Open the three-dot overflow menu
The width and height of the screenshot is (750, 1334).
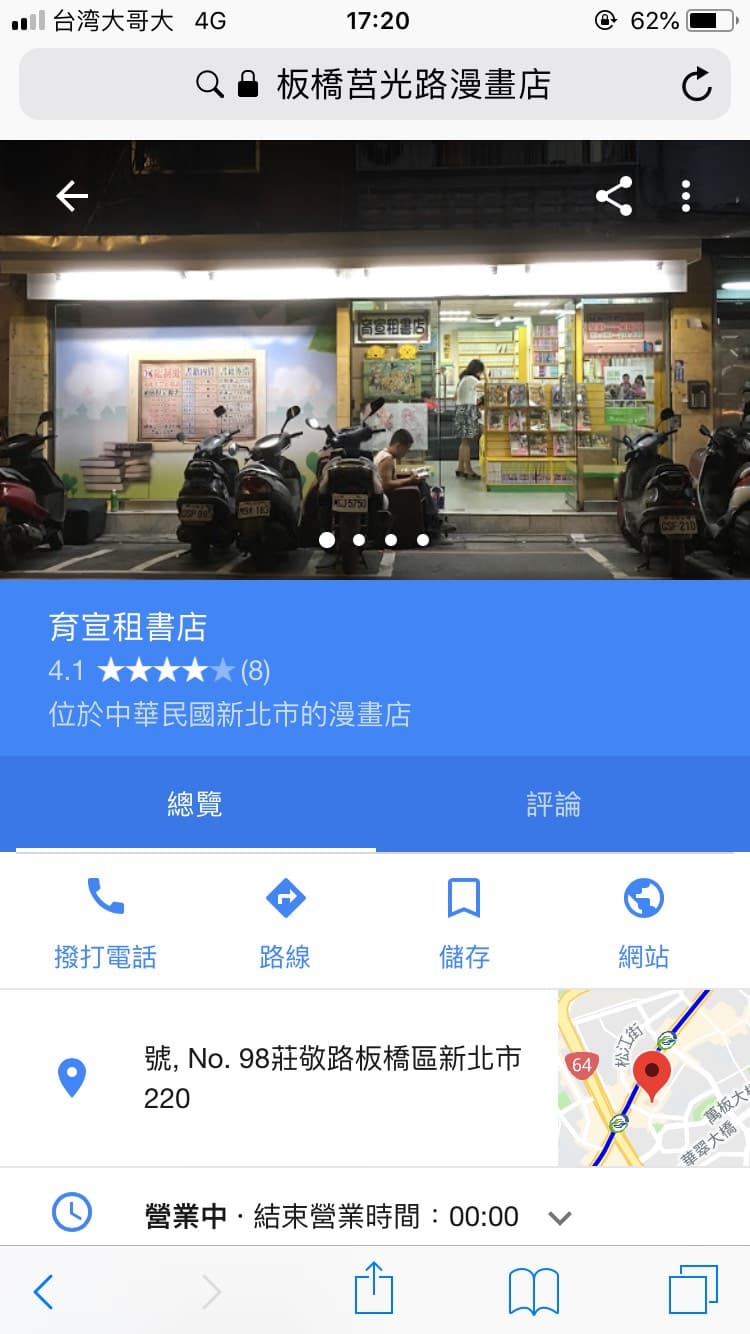[686, 196]
